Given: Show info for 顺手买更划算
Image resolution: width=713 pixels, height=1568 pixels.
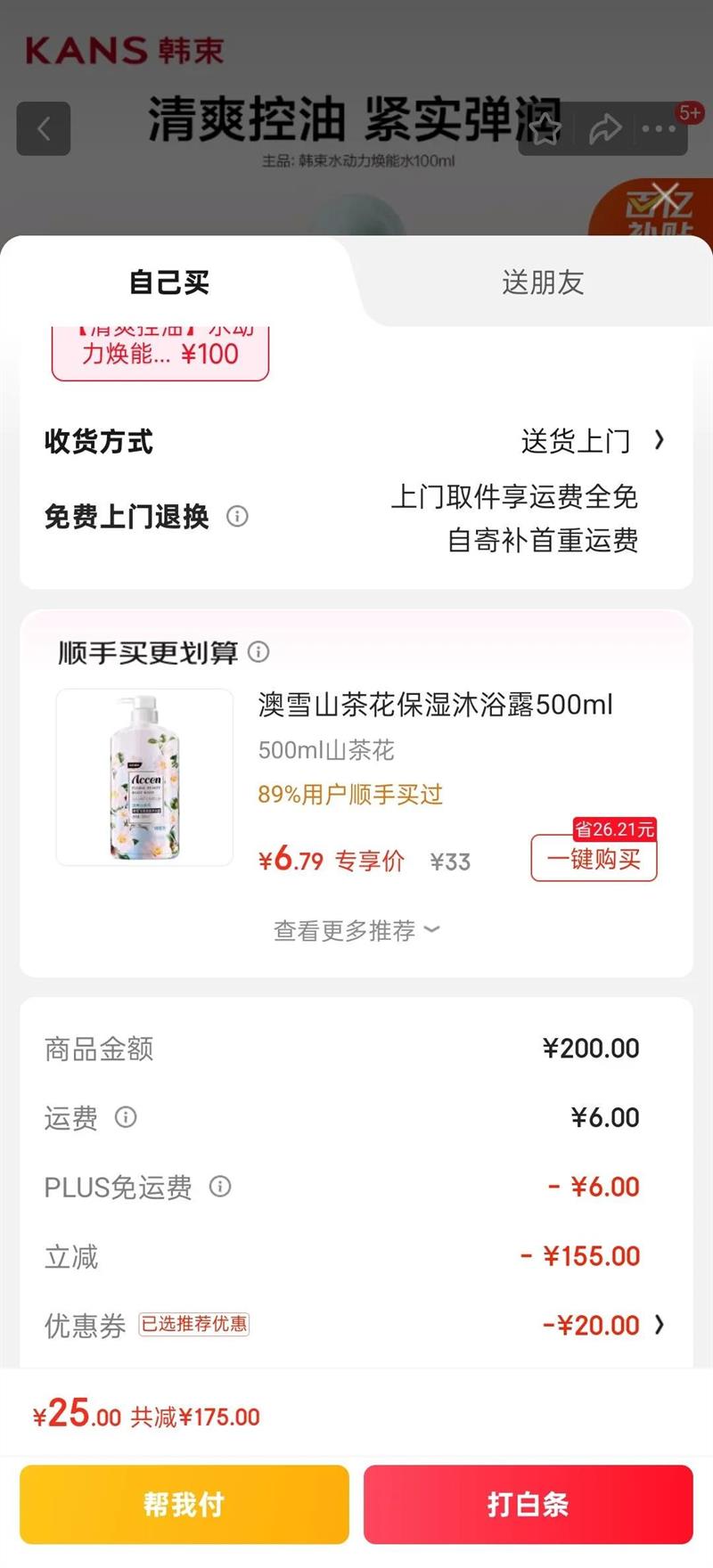Looking at the screenshot, I should click(x=258, y=652).
